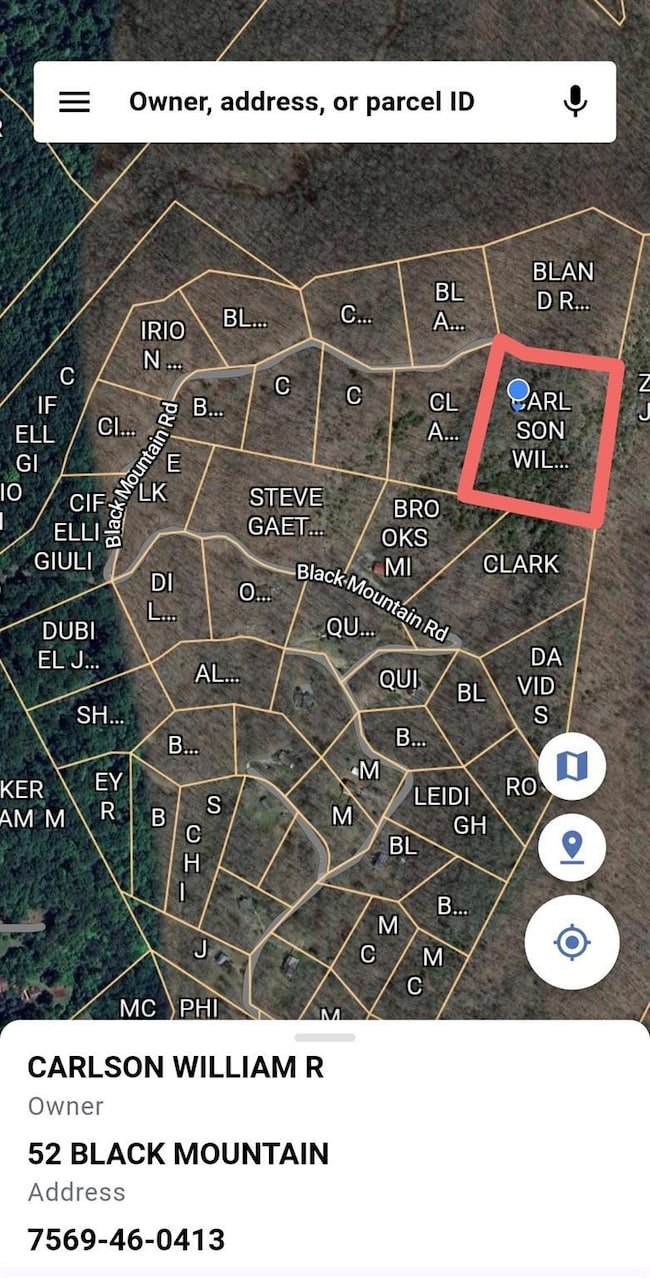Select the LEIDIGH parcel on the map
This screenshot has height=1278, width=650.
click(441, 810)
